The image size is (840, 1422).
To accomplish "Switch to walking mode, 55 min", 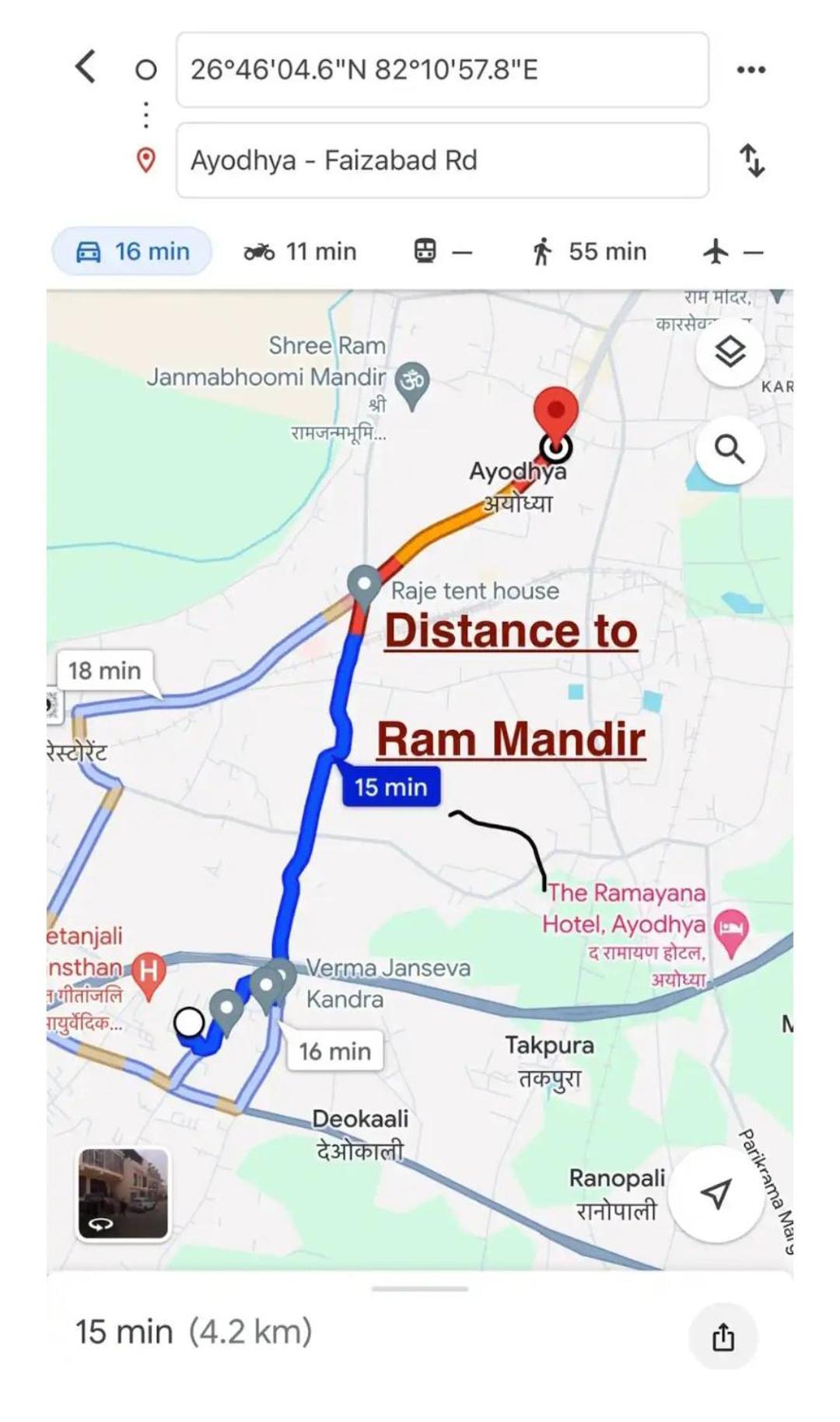I will coord(590,251).
